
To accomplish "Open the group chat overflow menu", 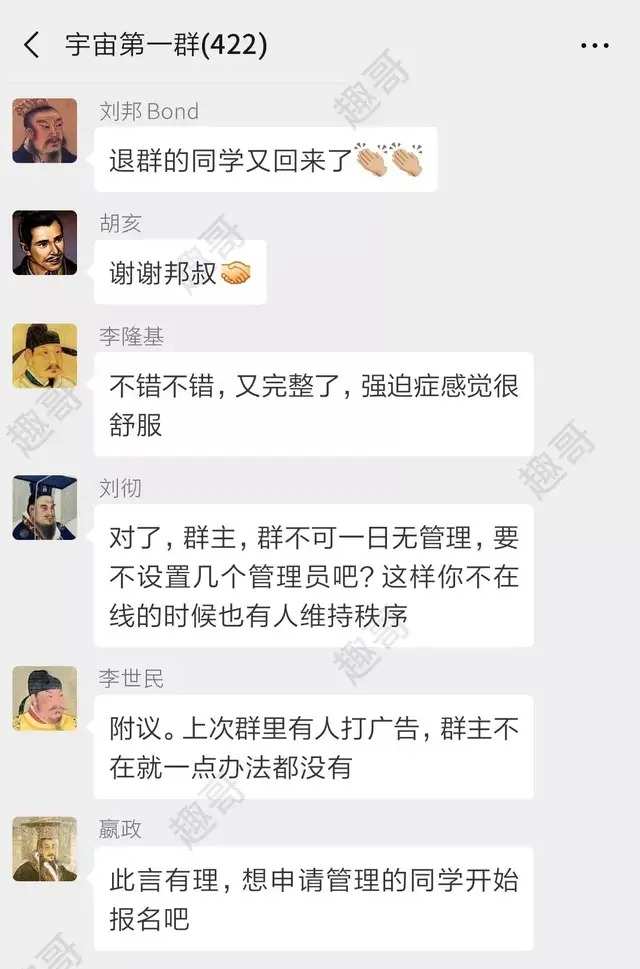I will coord(594,46).
